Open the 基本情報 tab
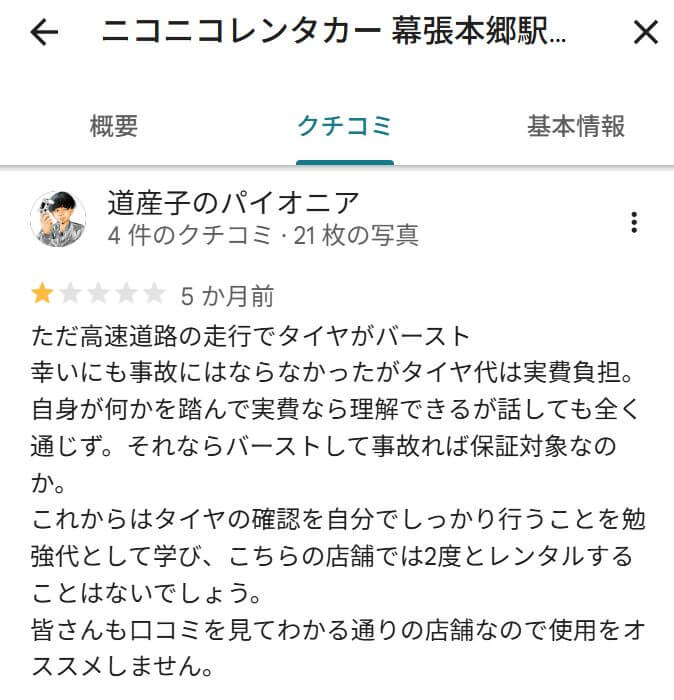This screenshot has width=674, height=700. coord(576,126)
